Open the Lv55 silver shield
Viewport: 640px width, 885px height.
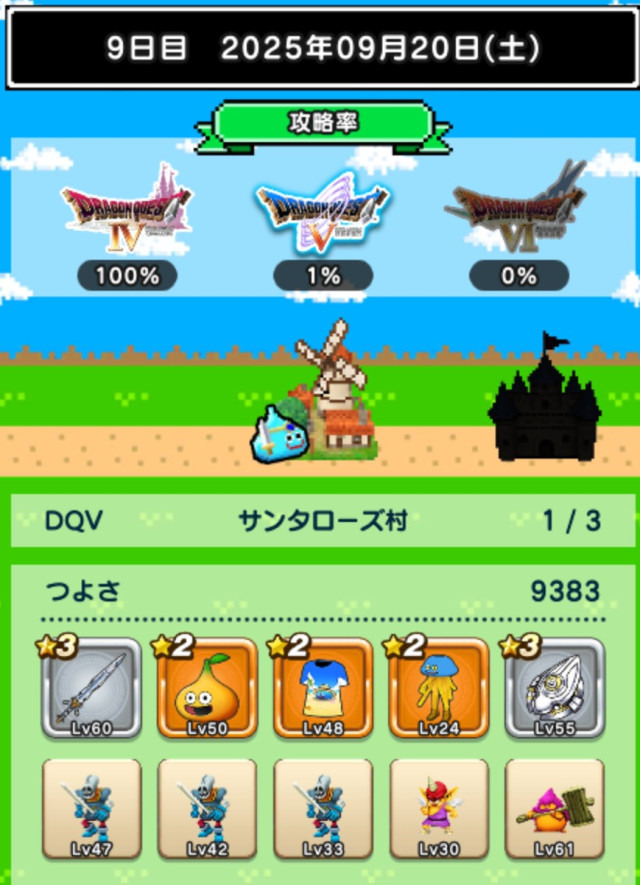point(555,688)
